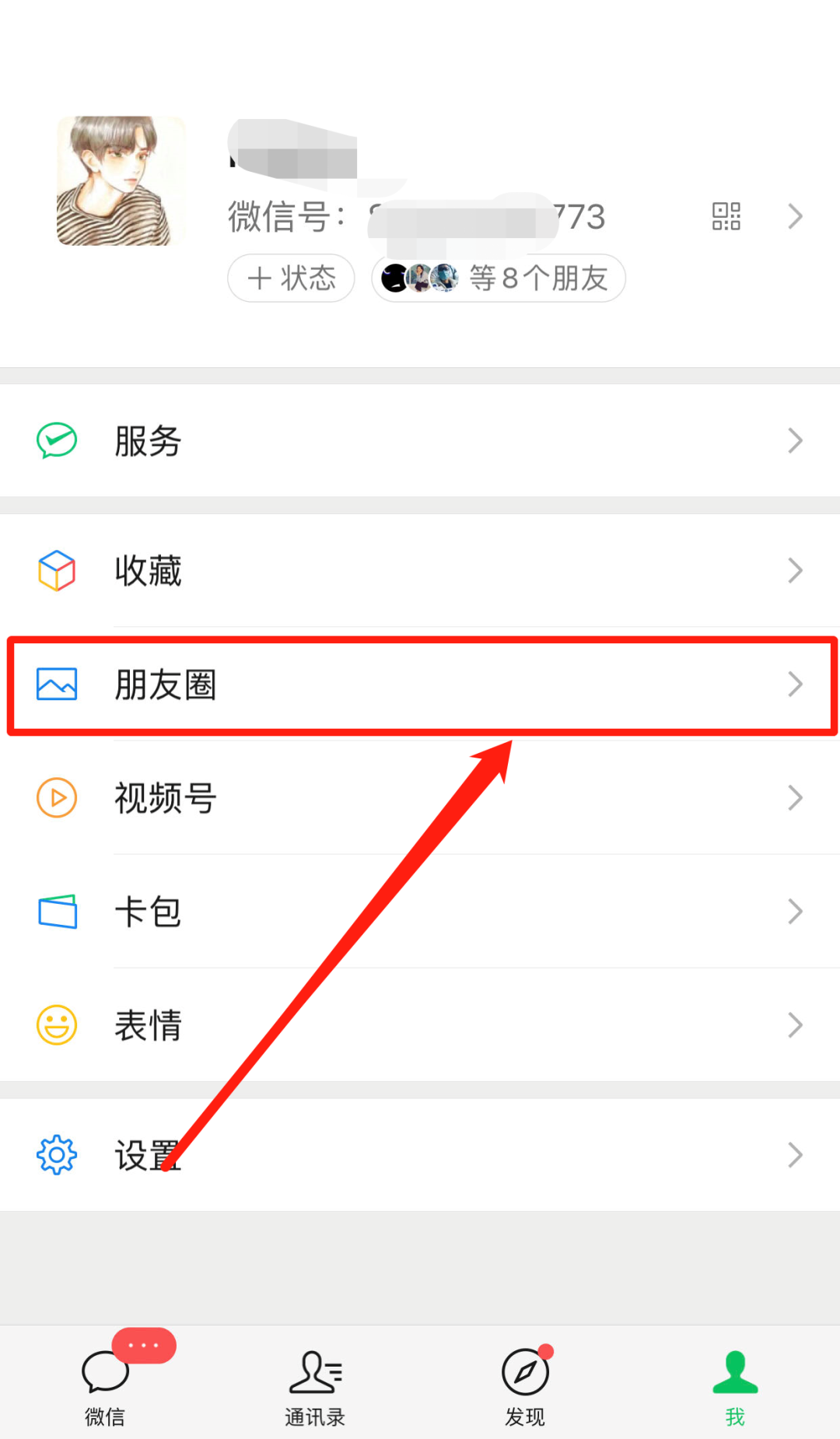Expand the 设置 row chevron
This screenshot has height=1439, width=840.
[795, 1155]
